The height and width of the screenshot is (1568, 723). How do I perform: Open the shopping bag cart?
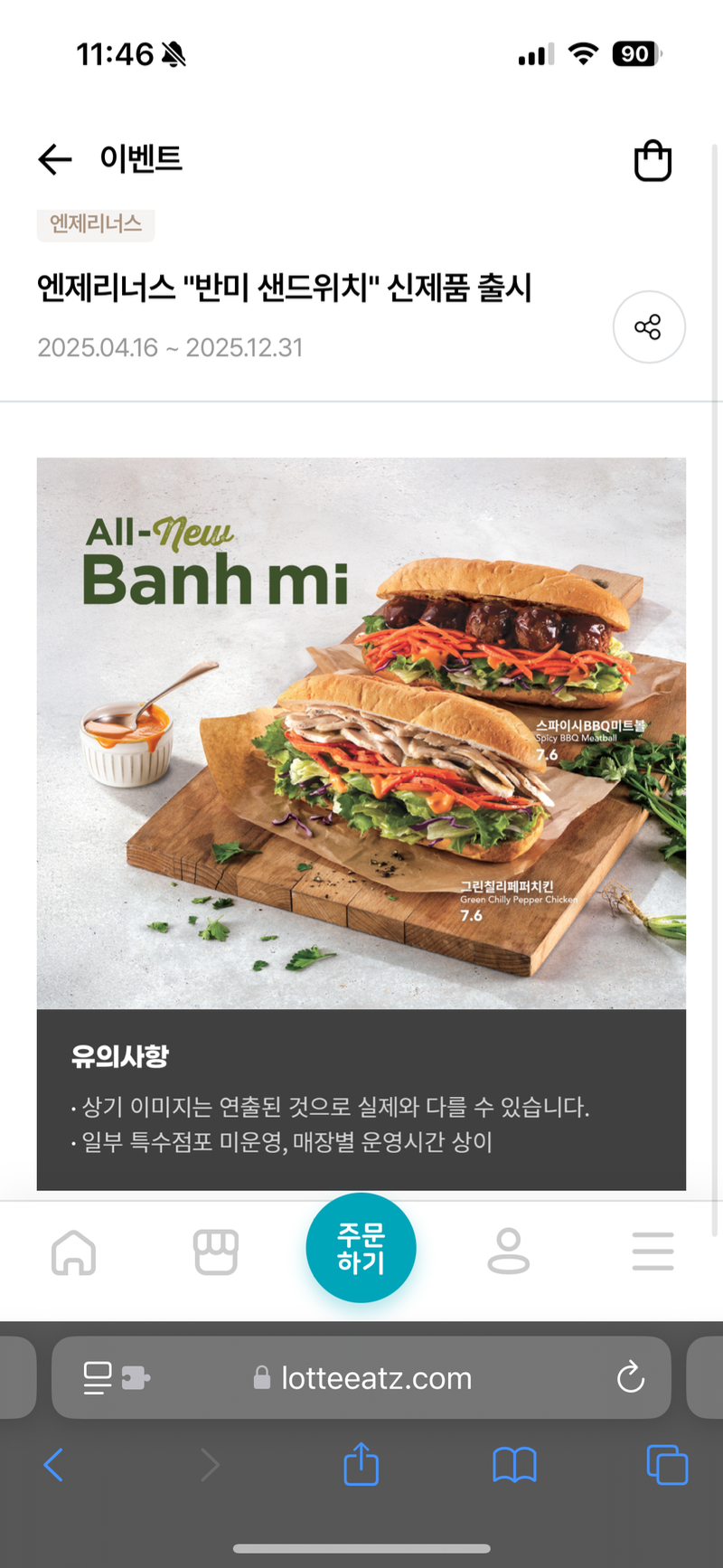(x=653, y=161)
